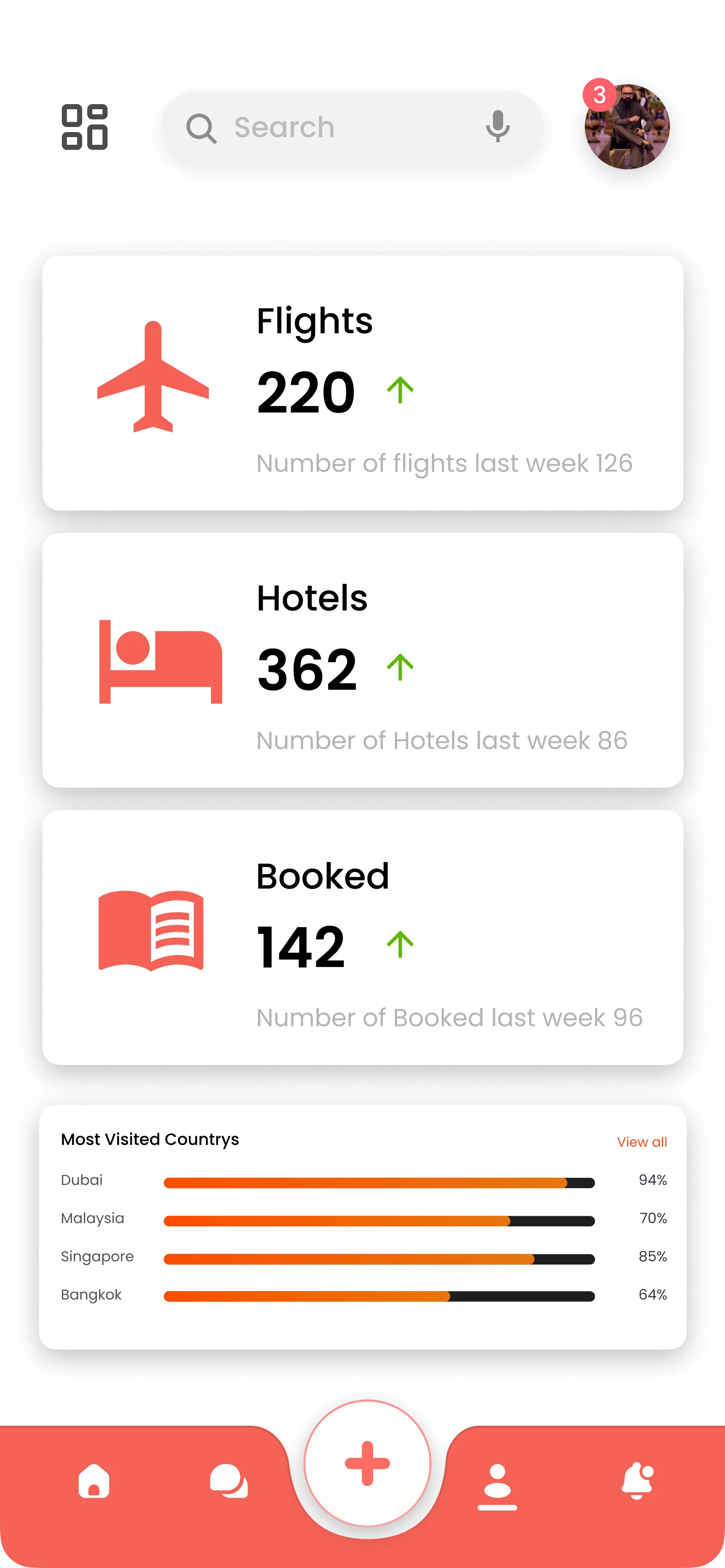725x1568 pixels.
Task: Open the Booked card
Action: [363, 937]
